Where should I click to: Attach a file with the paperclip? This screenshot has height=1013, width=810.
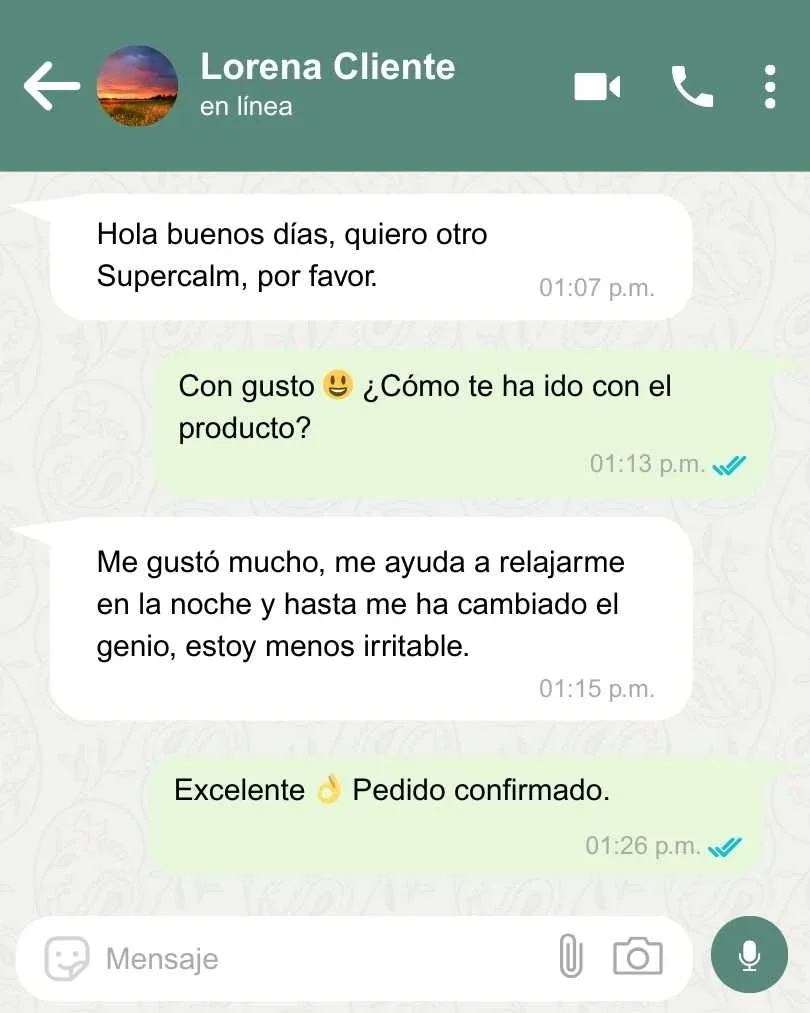570,957
